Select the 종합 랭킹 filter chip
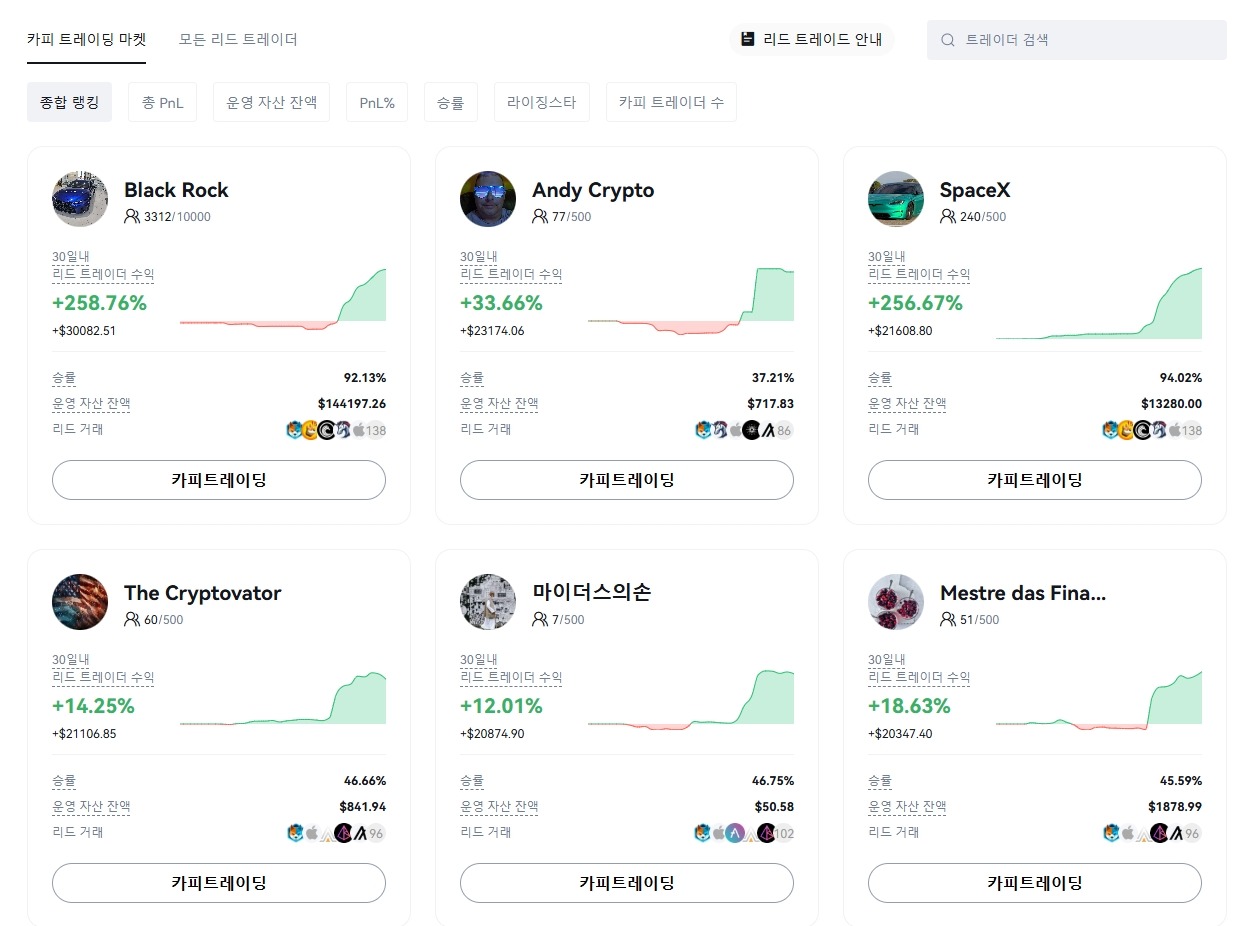The width and height of the screenshot is (1248, 926). 69,102
